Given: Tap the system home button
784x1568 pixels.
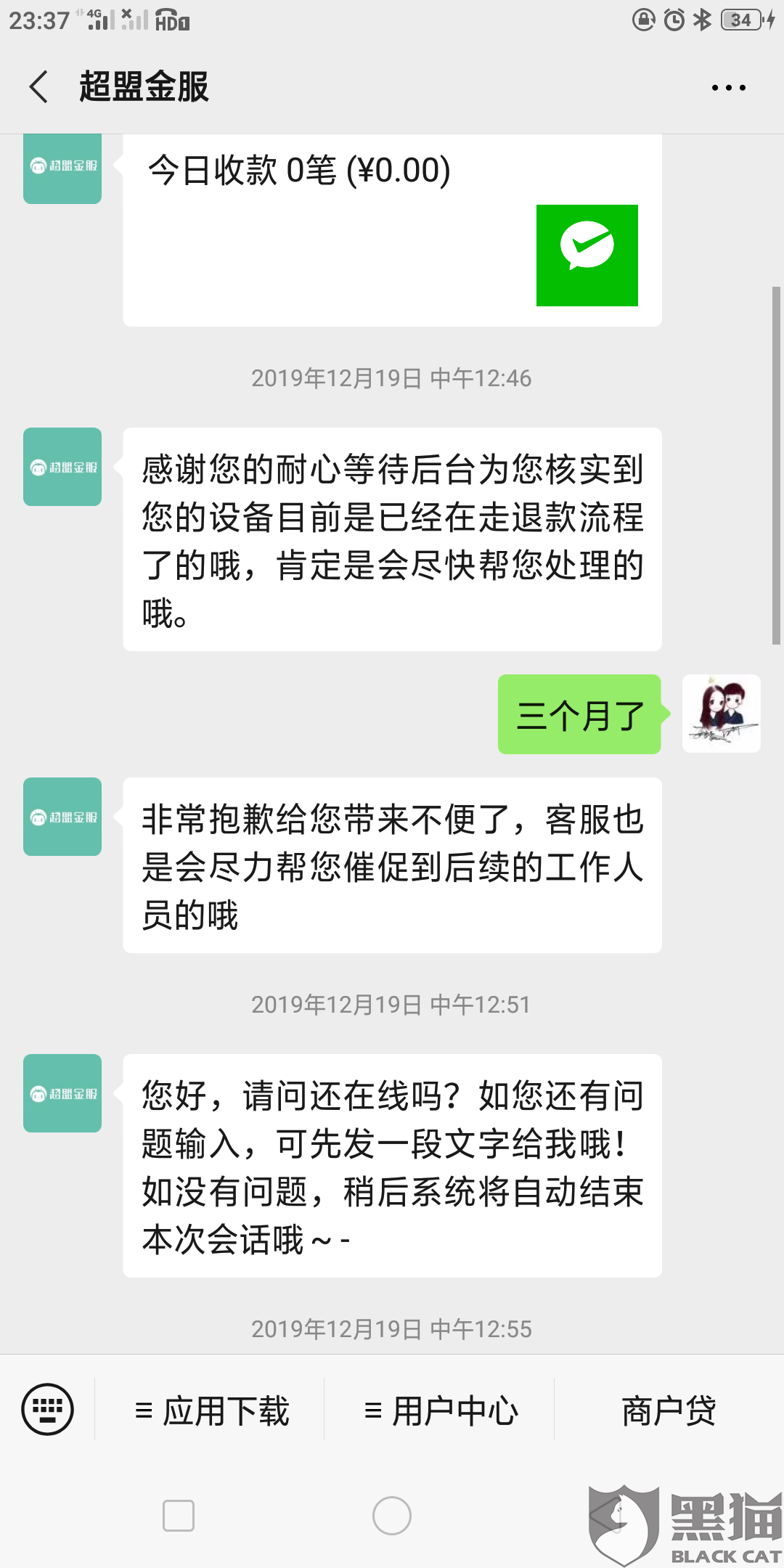Looking at the screenshot, I should click(392, 1516).
